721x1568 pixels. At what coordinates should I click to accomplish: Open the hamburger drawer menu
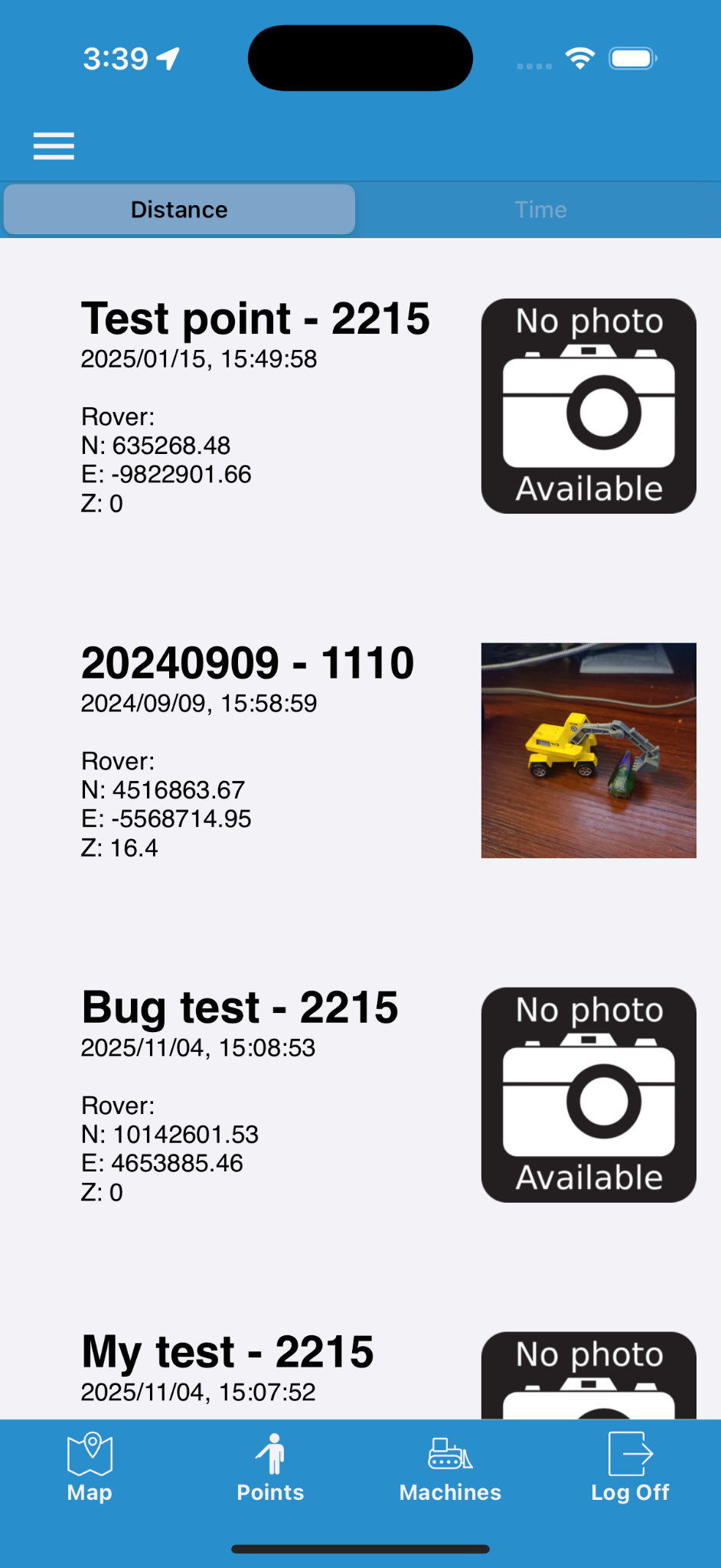54,145
